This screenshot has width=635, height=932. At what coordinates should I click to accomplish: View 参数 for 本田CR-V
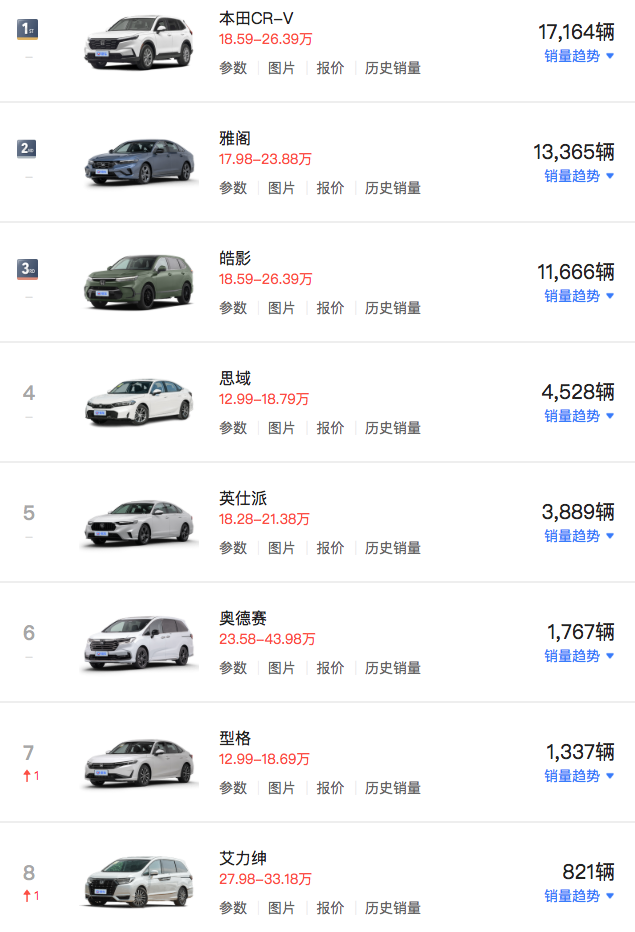click(x=233, y=68)
